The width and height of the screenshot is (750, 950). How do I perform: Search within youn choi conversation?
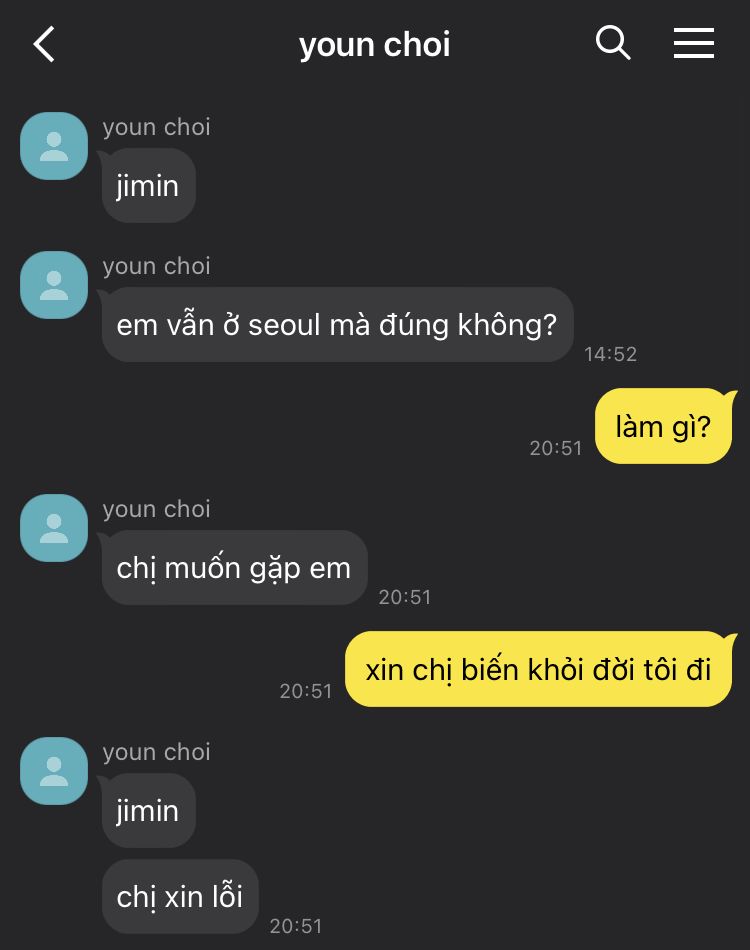click(612, 43)
